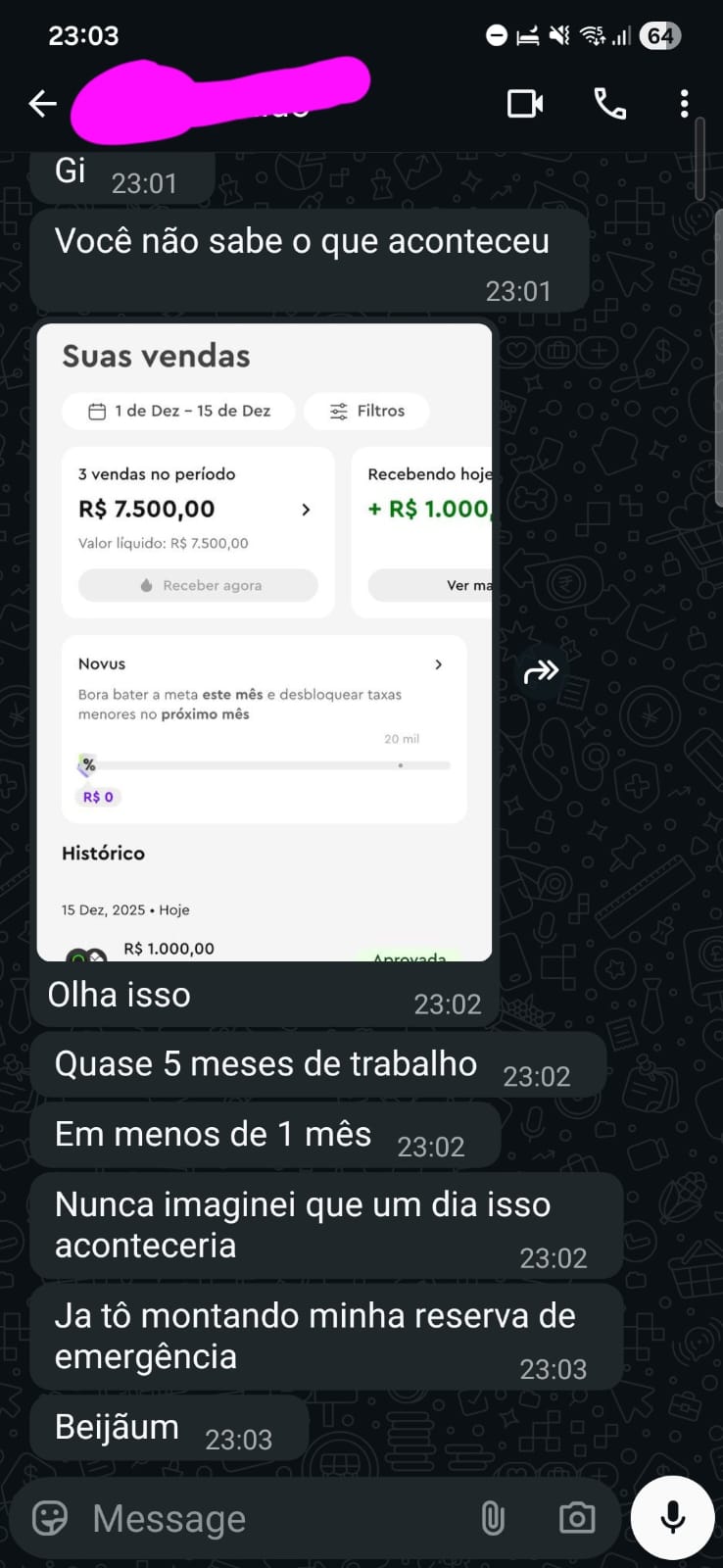Start a video call
The width and height of the screenshot is (723, 1568).
tap(525, 103)
